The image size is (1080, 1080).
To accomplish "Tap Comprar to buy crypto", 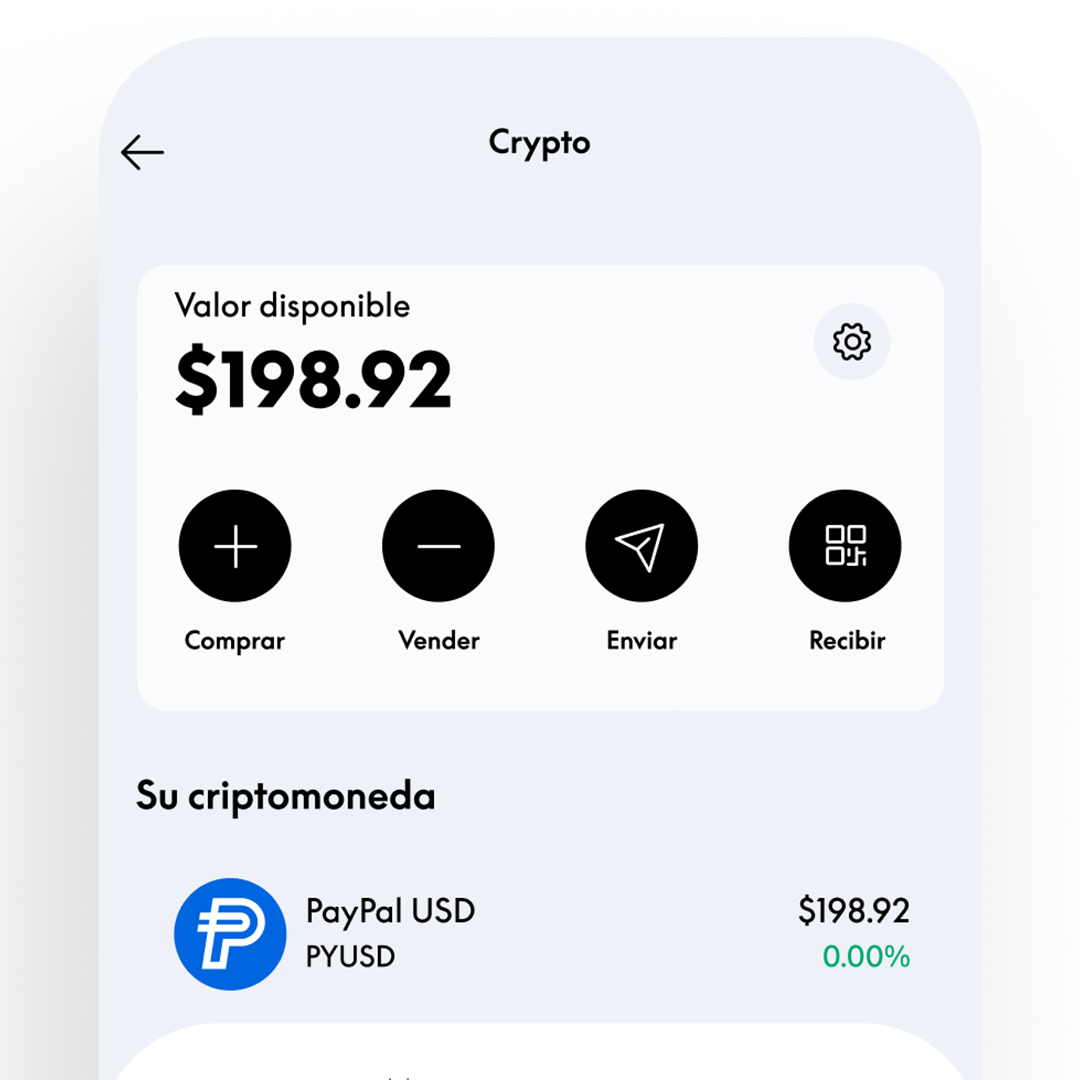I will pyautogui.click(x=235, y=547).
